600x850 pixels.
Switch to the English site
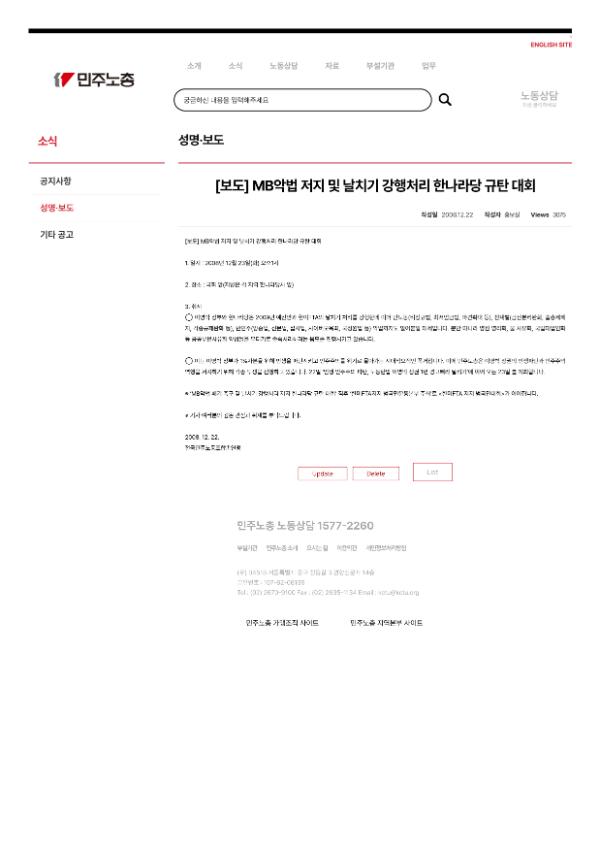click(x=551, y=45)
